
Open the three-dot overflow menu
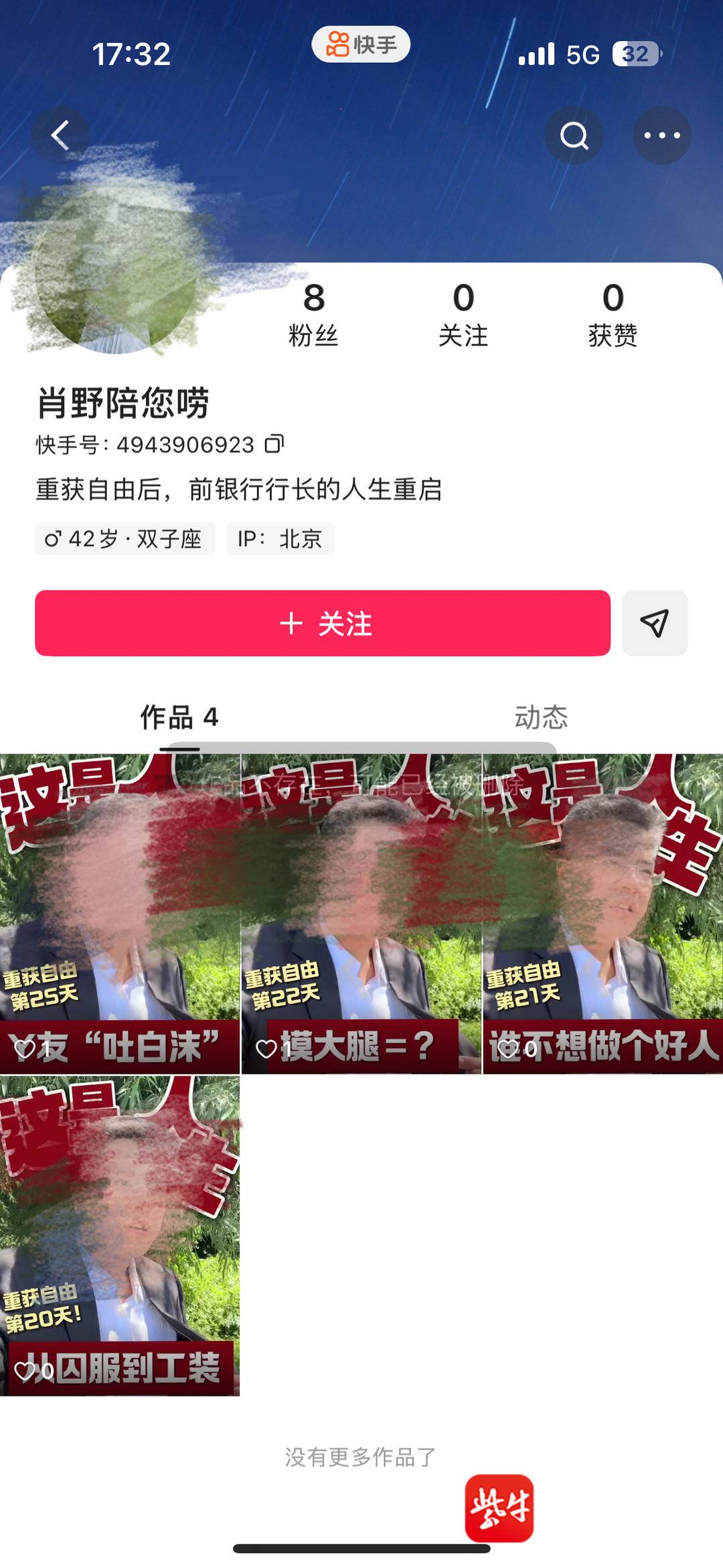662,135
